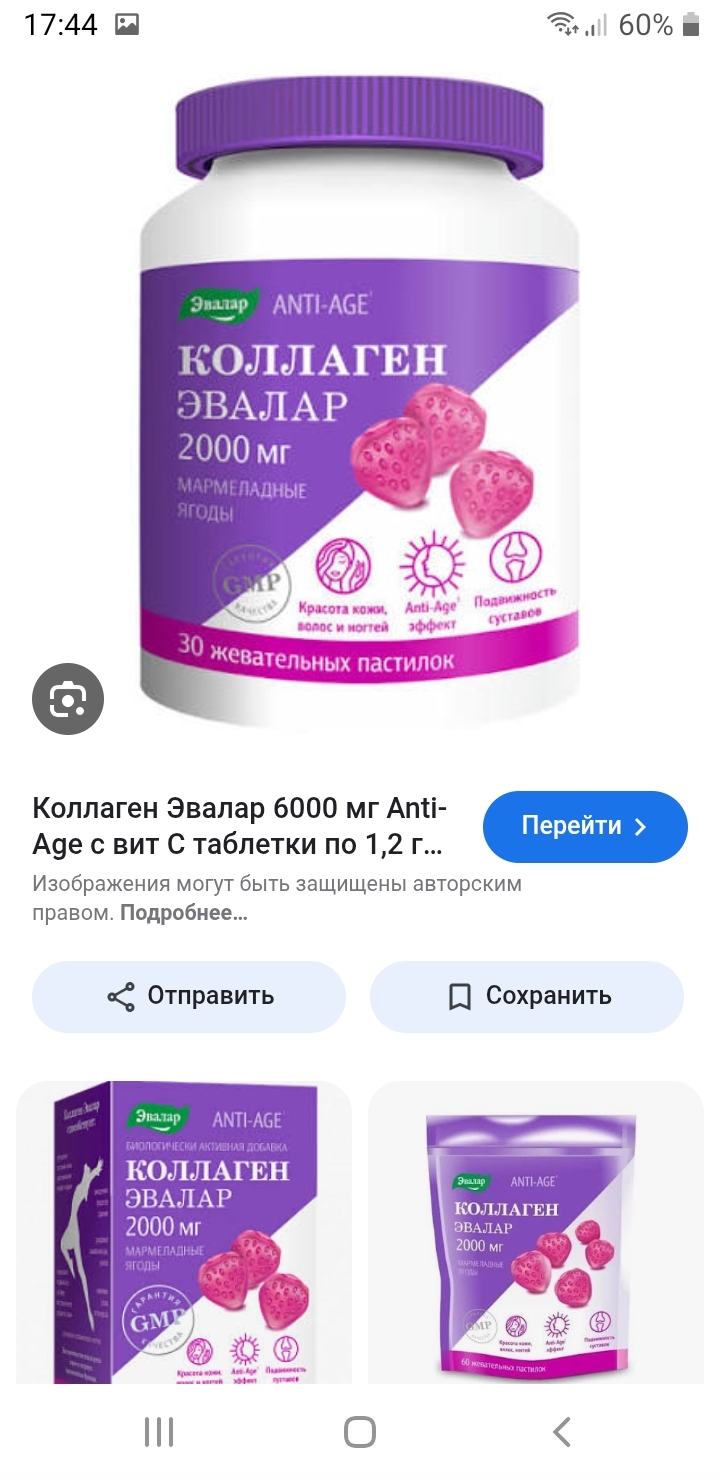Viewport: 720px width, 1480px height.
Task: Expand the truncated product title text
Action: tap(230, 826)
